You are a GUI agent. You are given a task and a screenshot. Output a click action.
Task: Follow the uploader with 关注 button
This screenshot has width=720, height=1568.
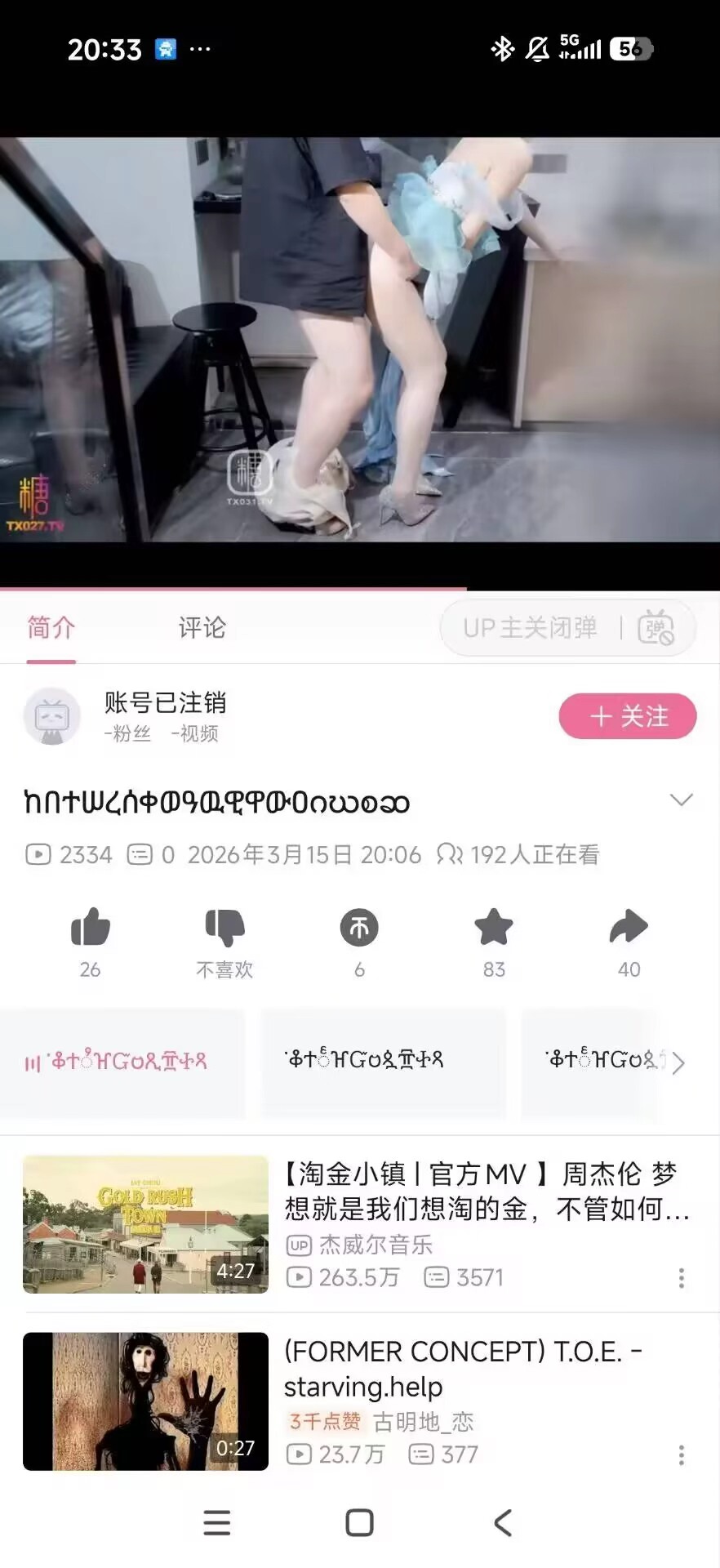coord(627,716)
